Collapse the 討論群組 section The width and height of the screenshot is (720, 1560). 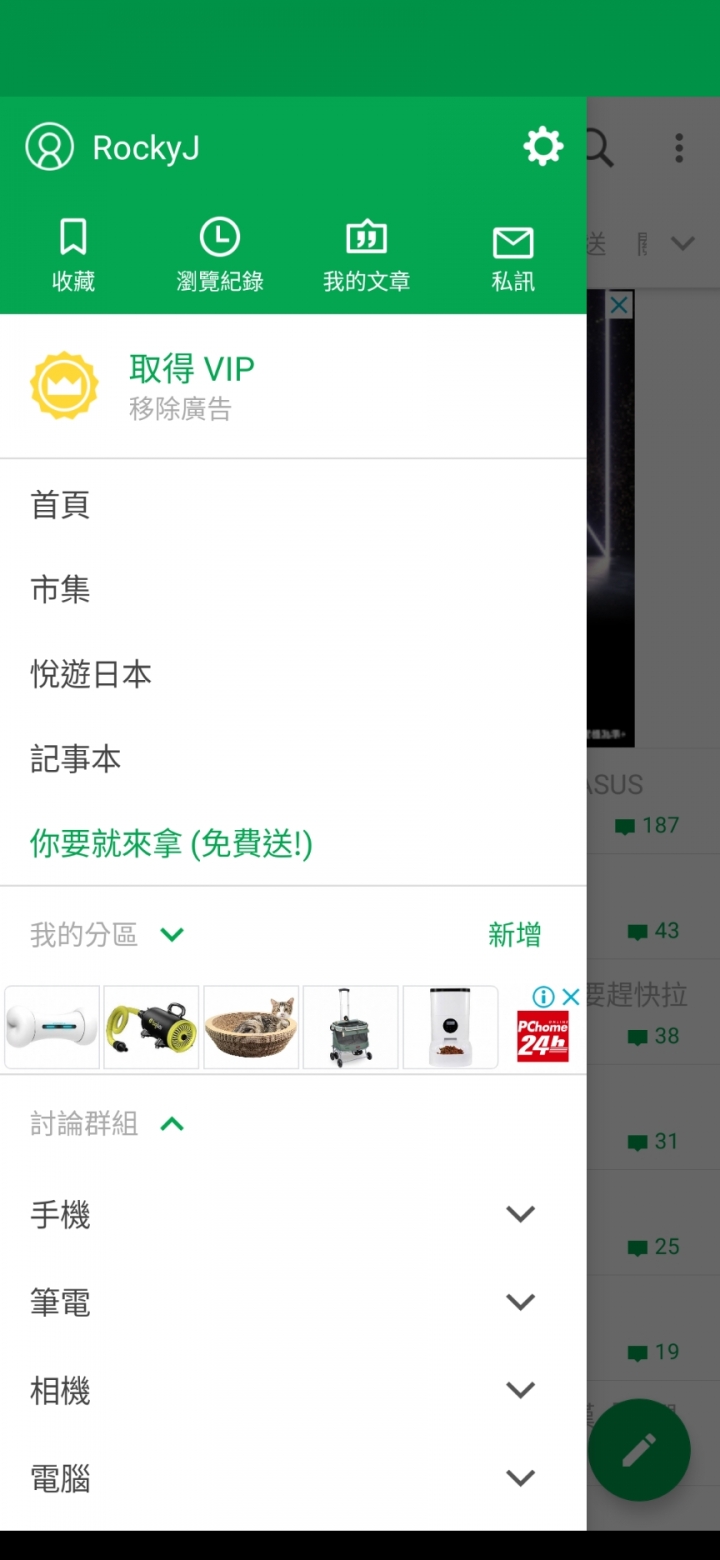[172, 1124]
